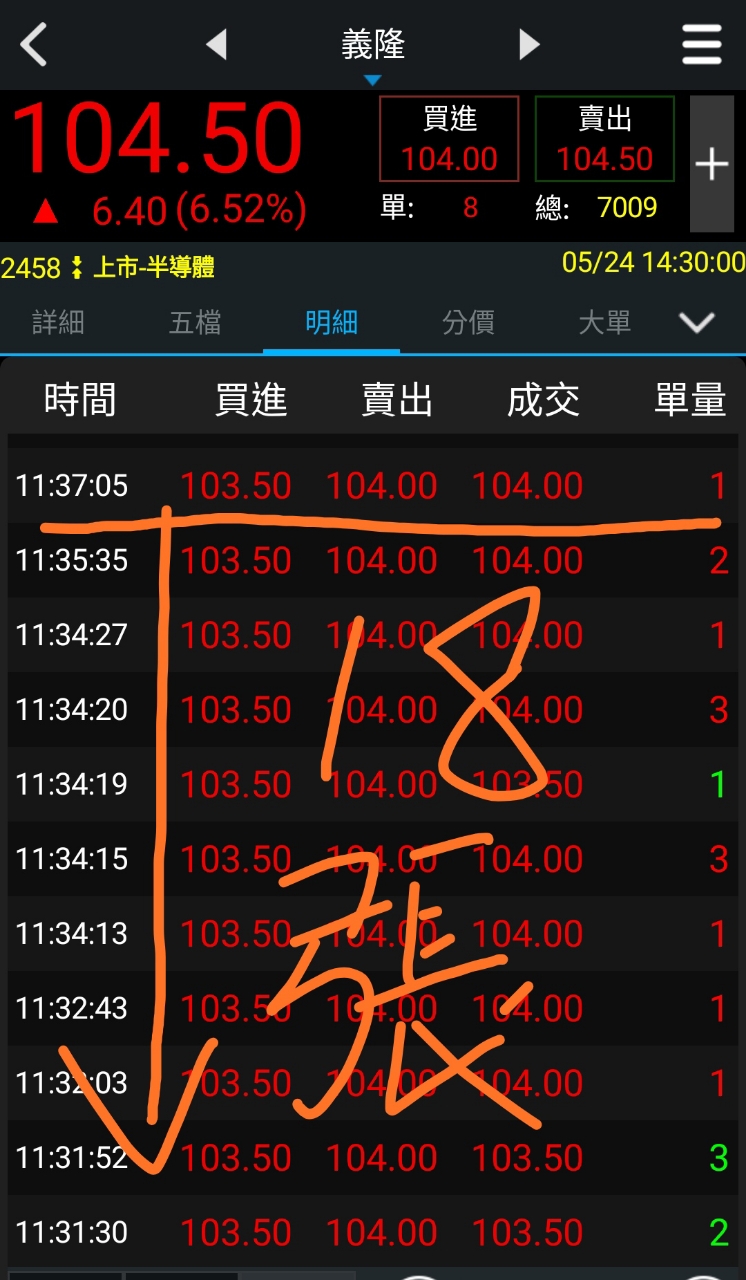Viewport: 746px width, 1280px height.
Task: Switch to the 五檔 tab
Action: point(195,323)
